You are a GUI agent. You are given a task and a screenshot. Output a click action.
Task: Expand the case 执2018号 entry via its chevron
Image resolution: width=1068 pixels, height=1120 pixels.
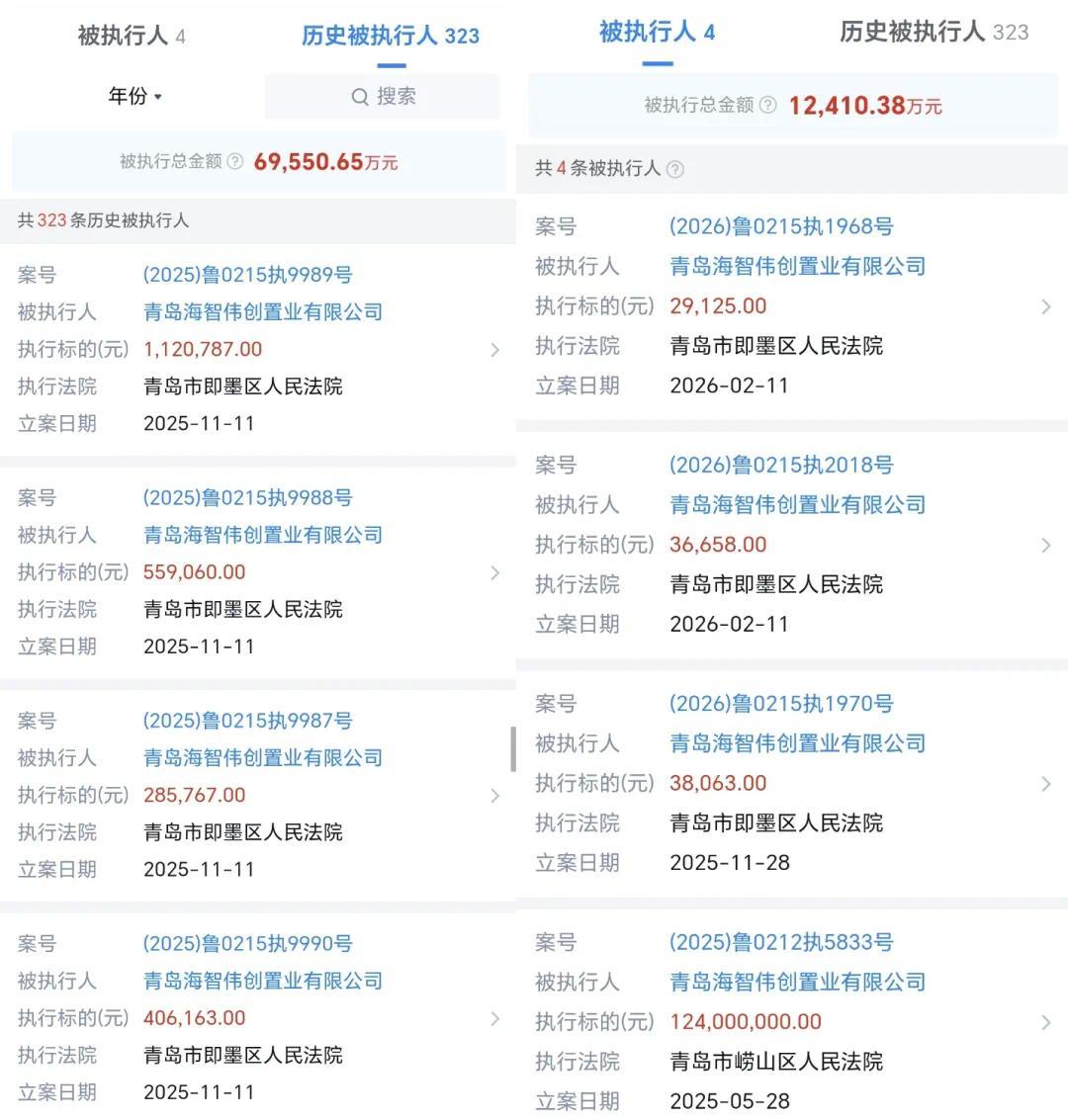1045,544
